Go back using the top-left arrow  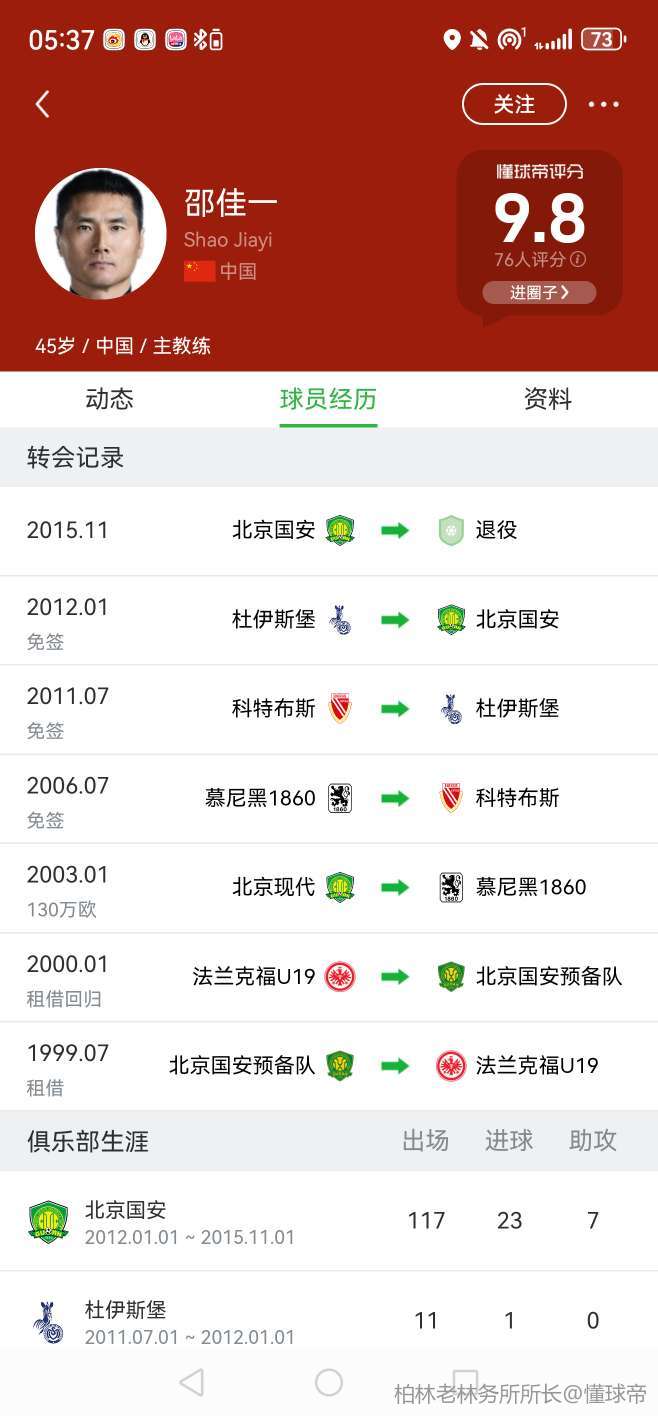pyautogui.click(x=42, y=104)
